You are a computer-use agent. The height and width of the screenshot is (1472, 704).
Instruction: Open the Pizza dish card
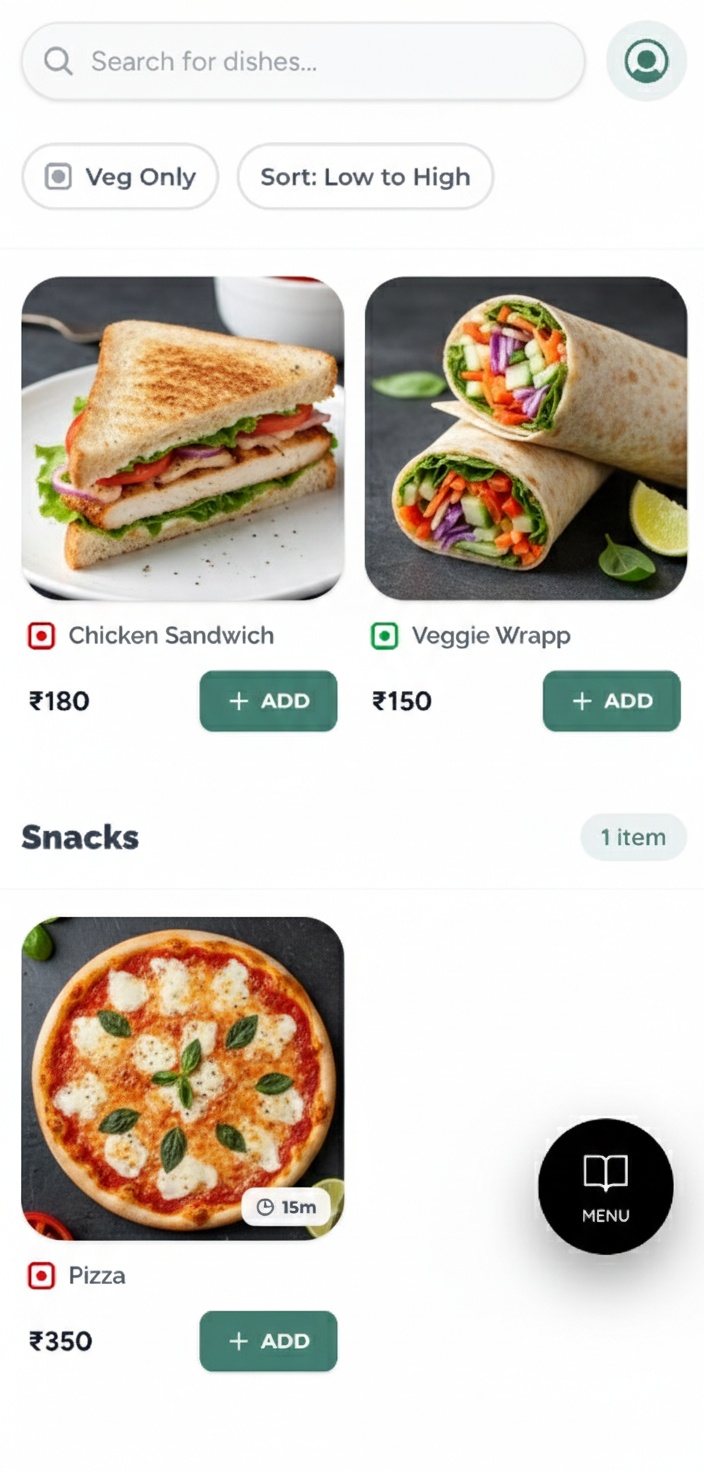pyautogui.click(x=182, y=1078)
